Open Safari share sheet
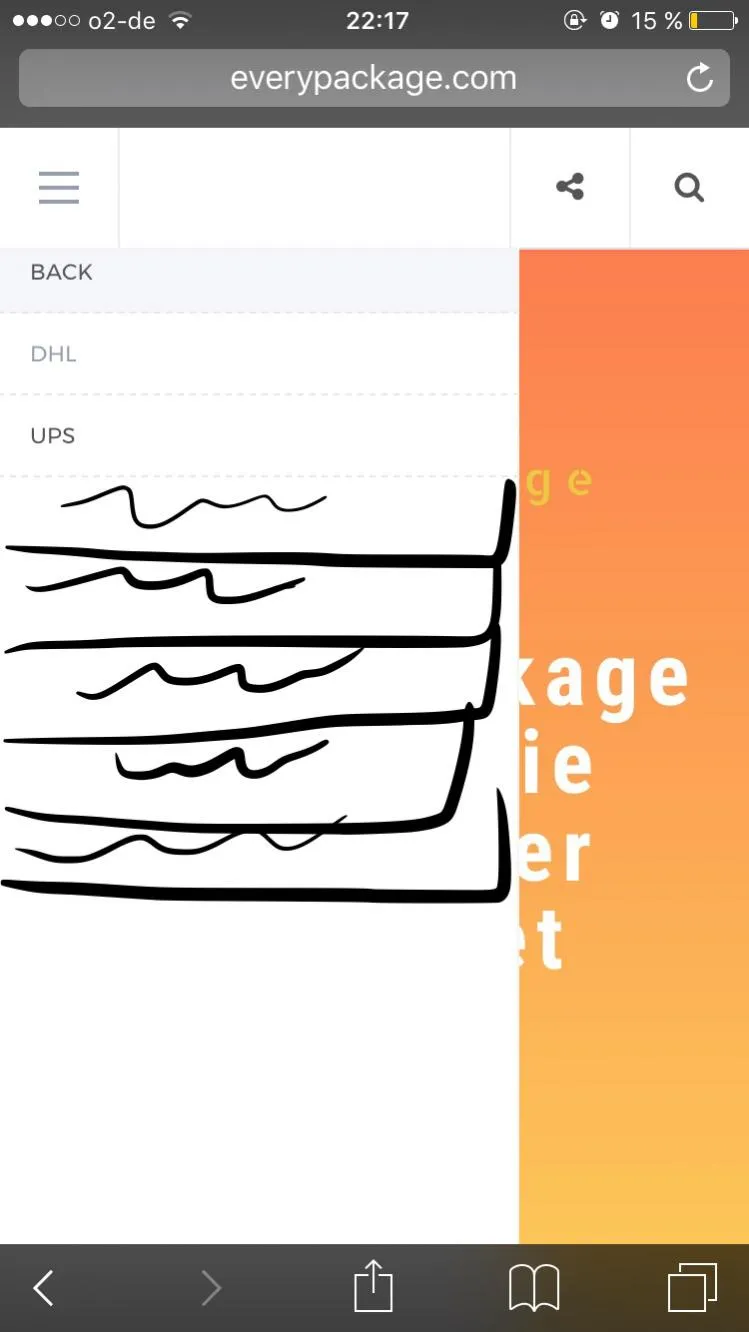Viewport: 749px width, 1332px height. (x=374, y=1286)
